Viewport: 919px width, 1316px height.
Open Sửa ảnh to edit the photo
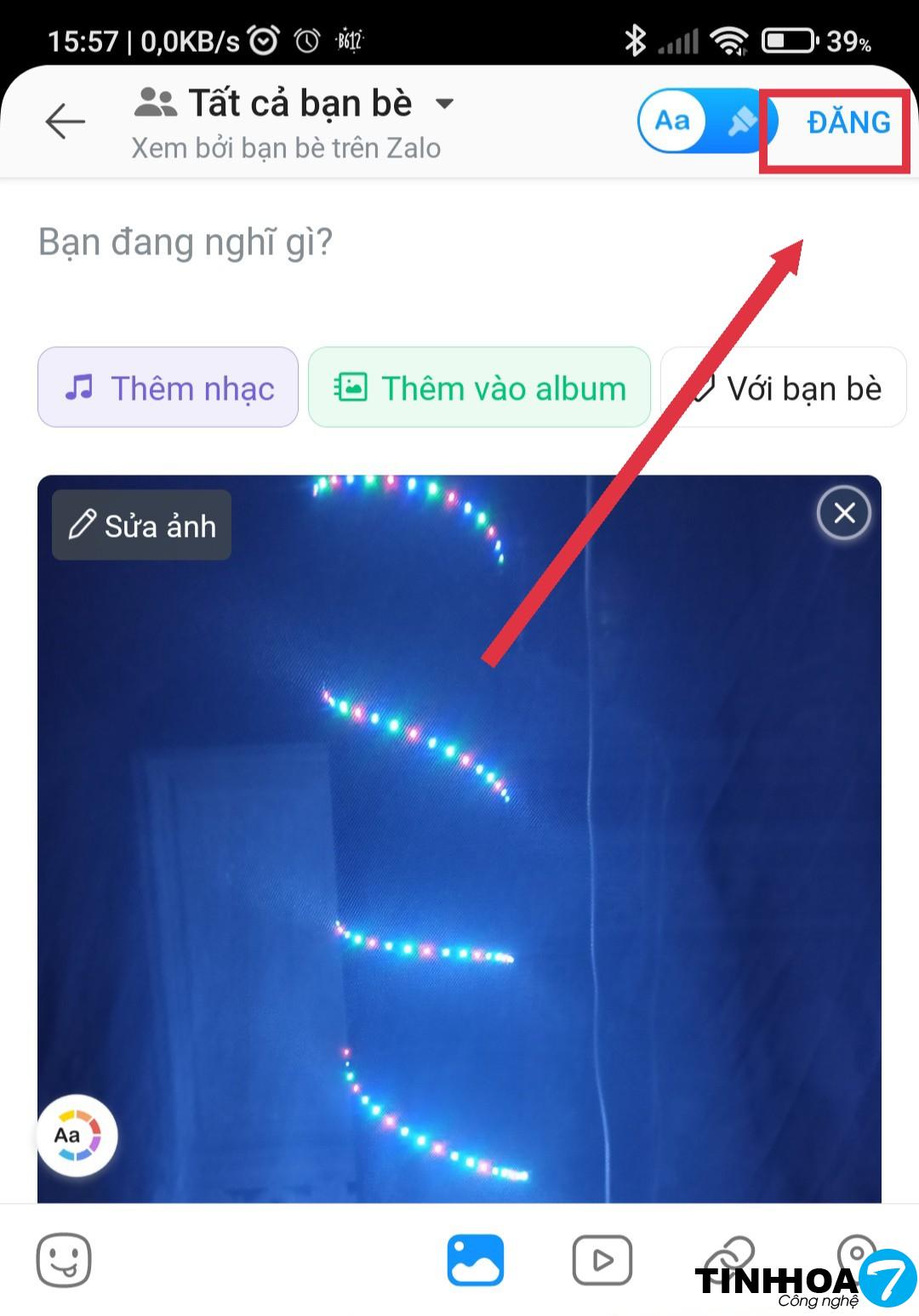tap(141, 526)
